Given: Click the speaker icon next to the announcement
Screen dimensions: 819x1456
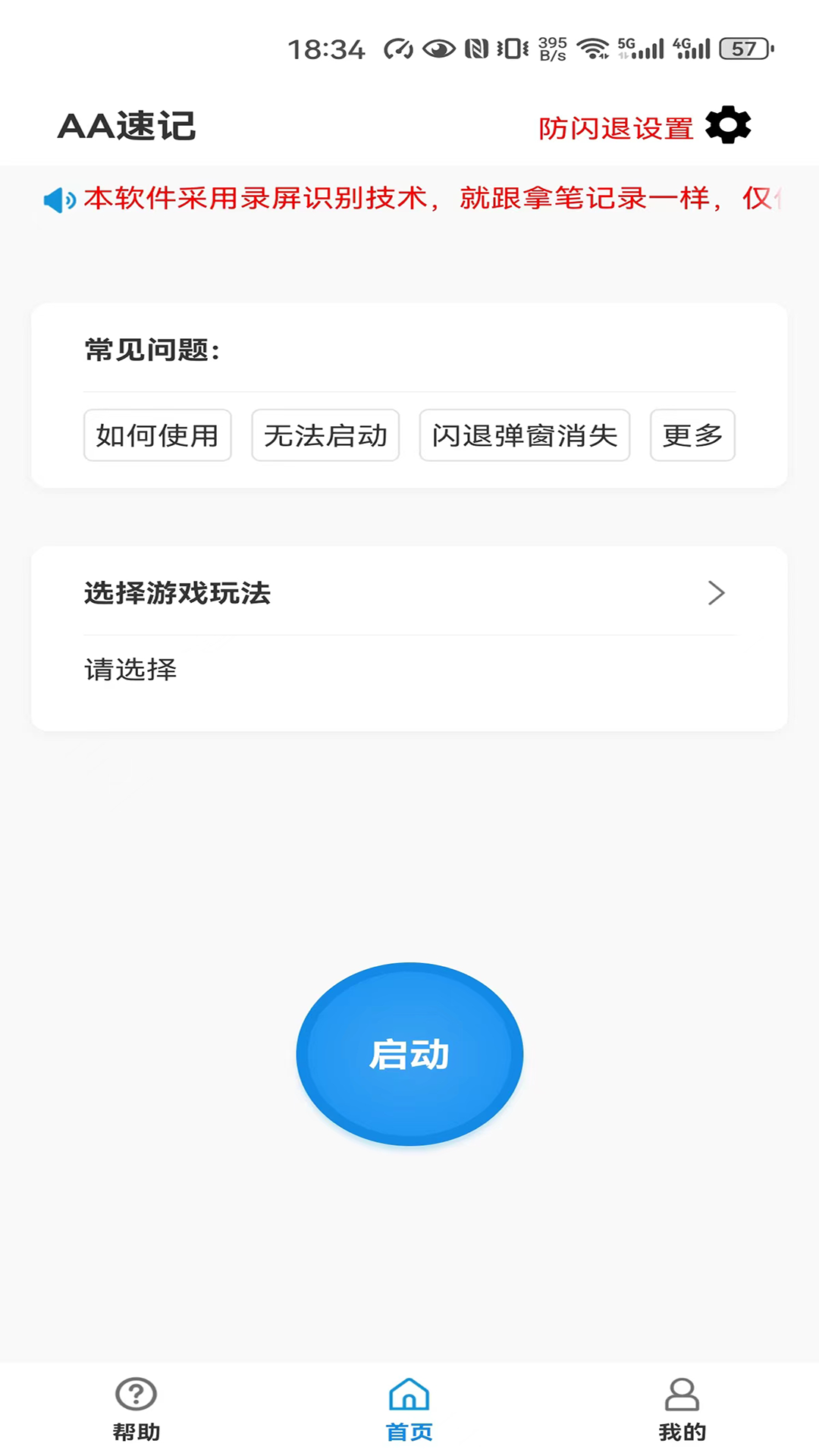Looking at the screenshot, I should click(x=59, y=200).
